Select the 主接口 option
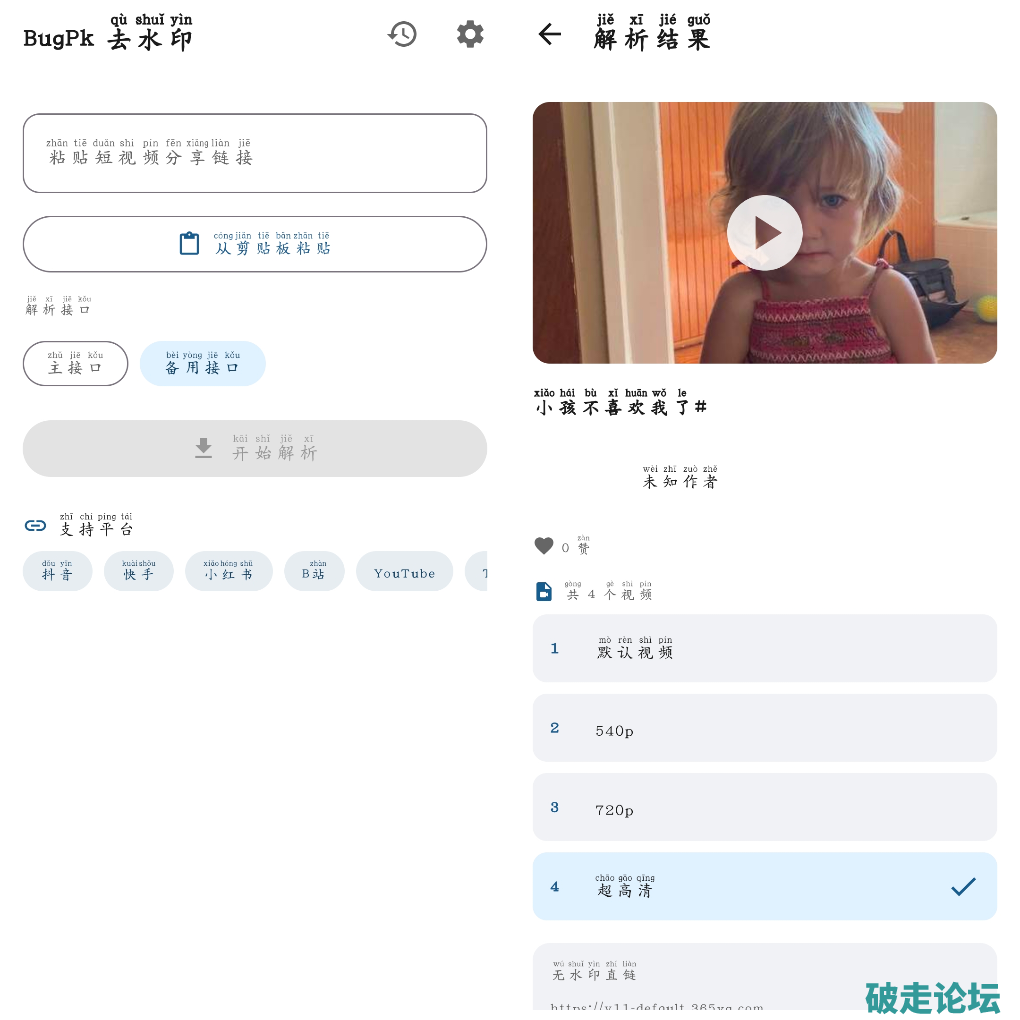1020x1020 pixels. (75, 364)
